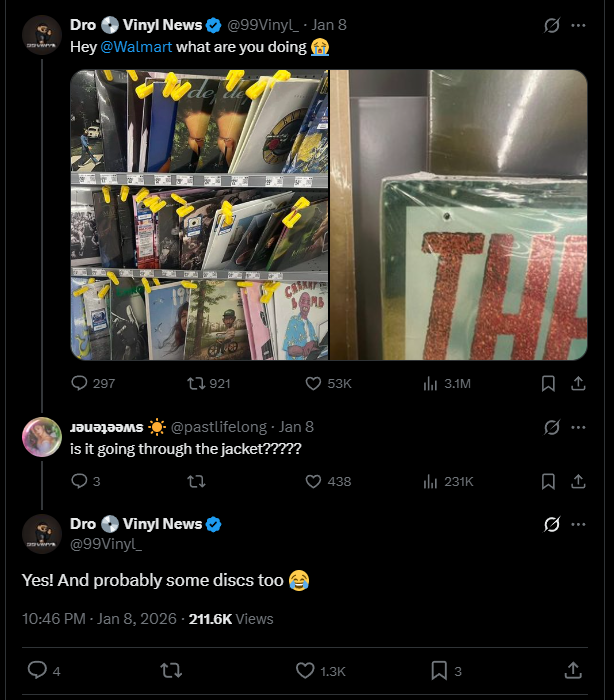Image resolution: width=614 pixels, height=700 pixels.
Task: Open the Grok icon on pastlifelong's reply
Action: pyautogui.click(x=551, y=427)
